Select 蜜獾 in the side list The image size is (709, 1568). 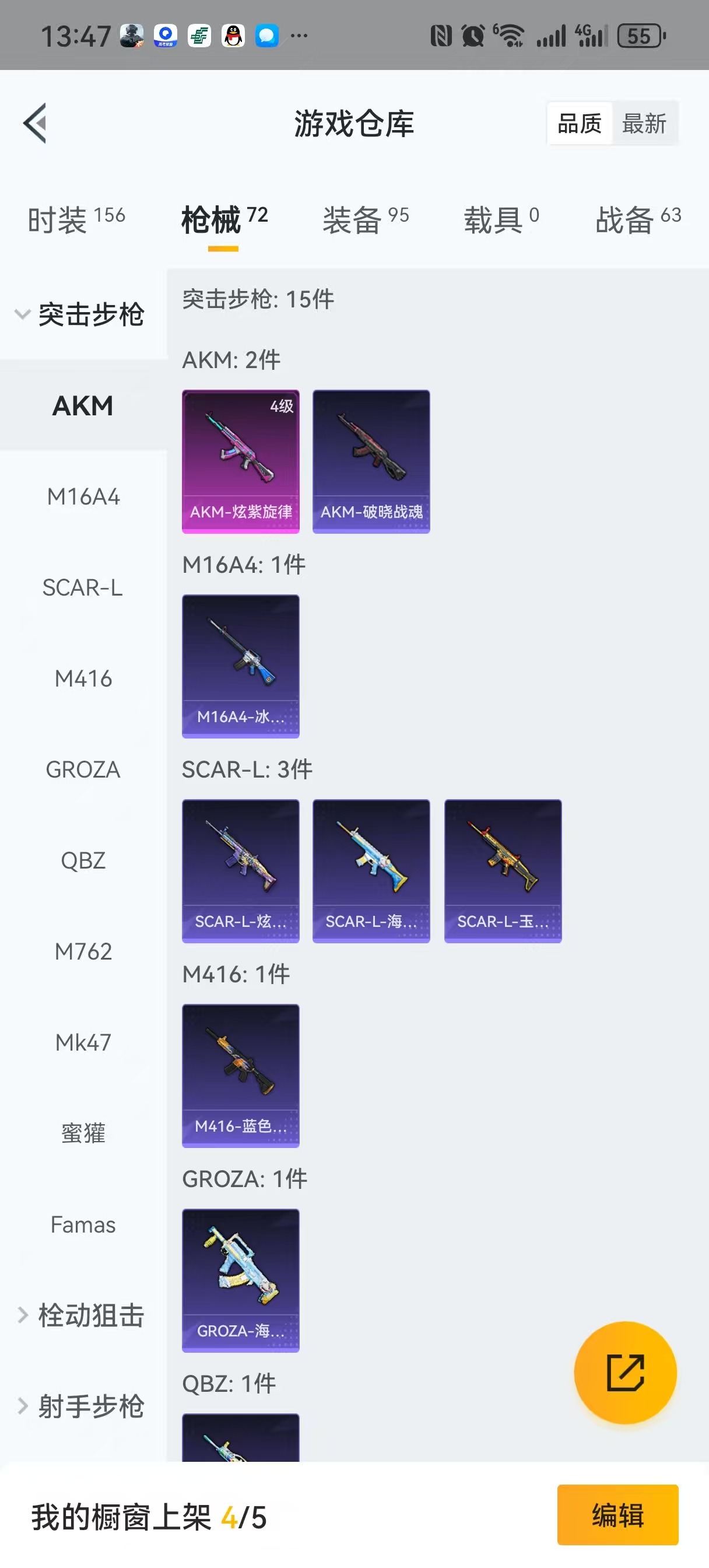83,1133
